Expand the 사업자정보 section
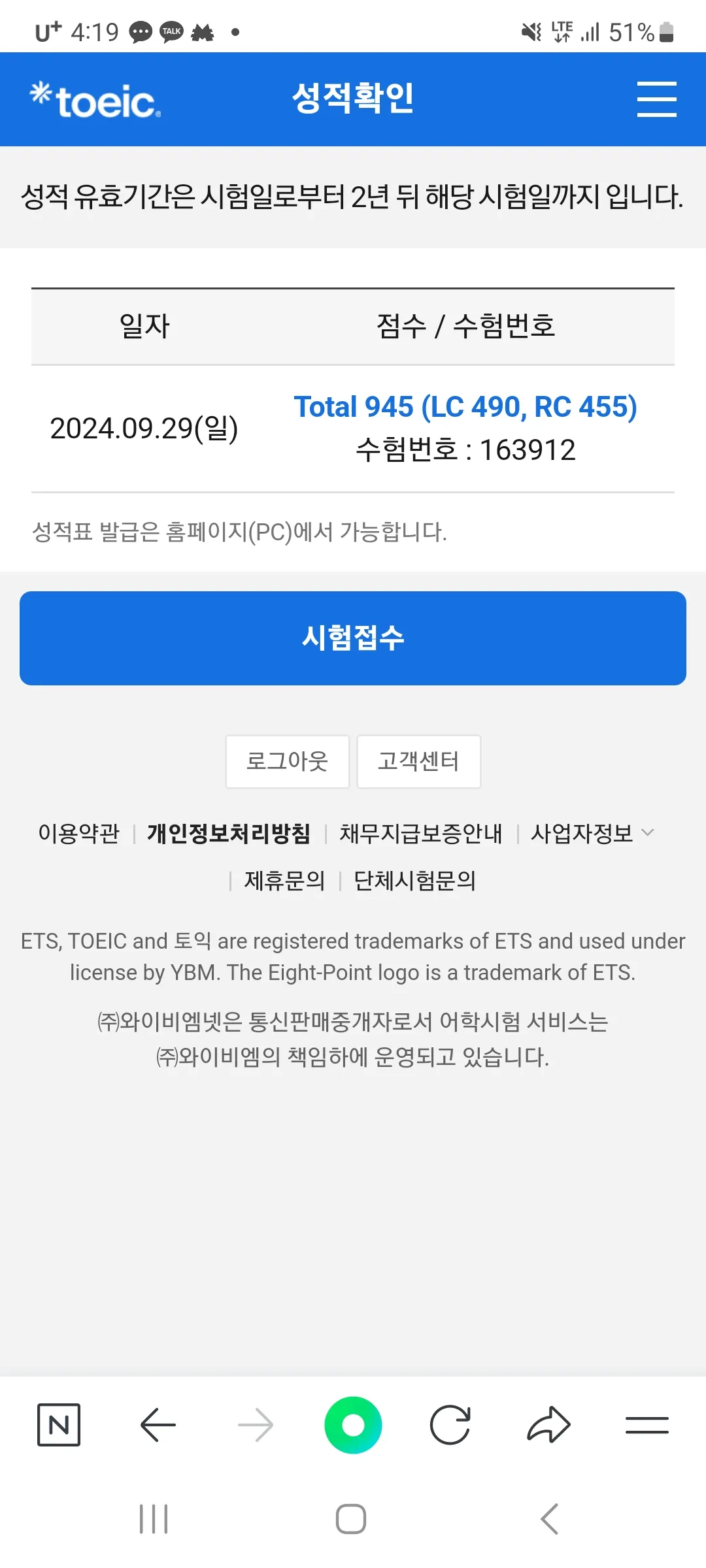The width and height of the screenshot is (706, 1568). click(592, 833)
